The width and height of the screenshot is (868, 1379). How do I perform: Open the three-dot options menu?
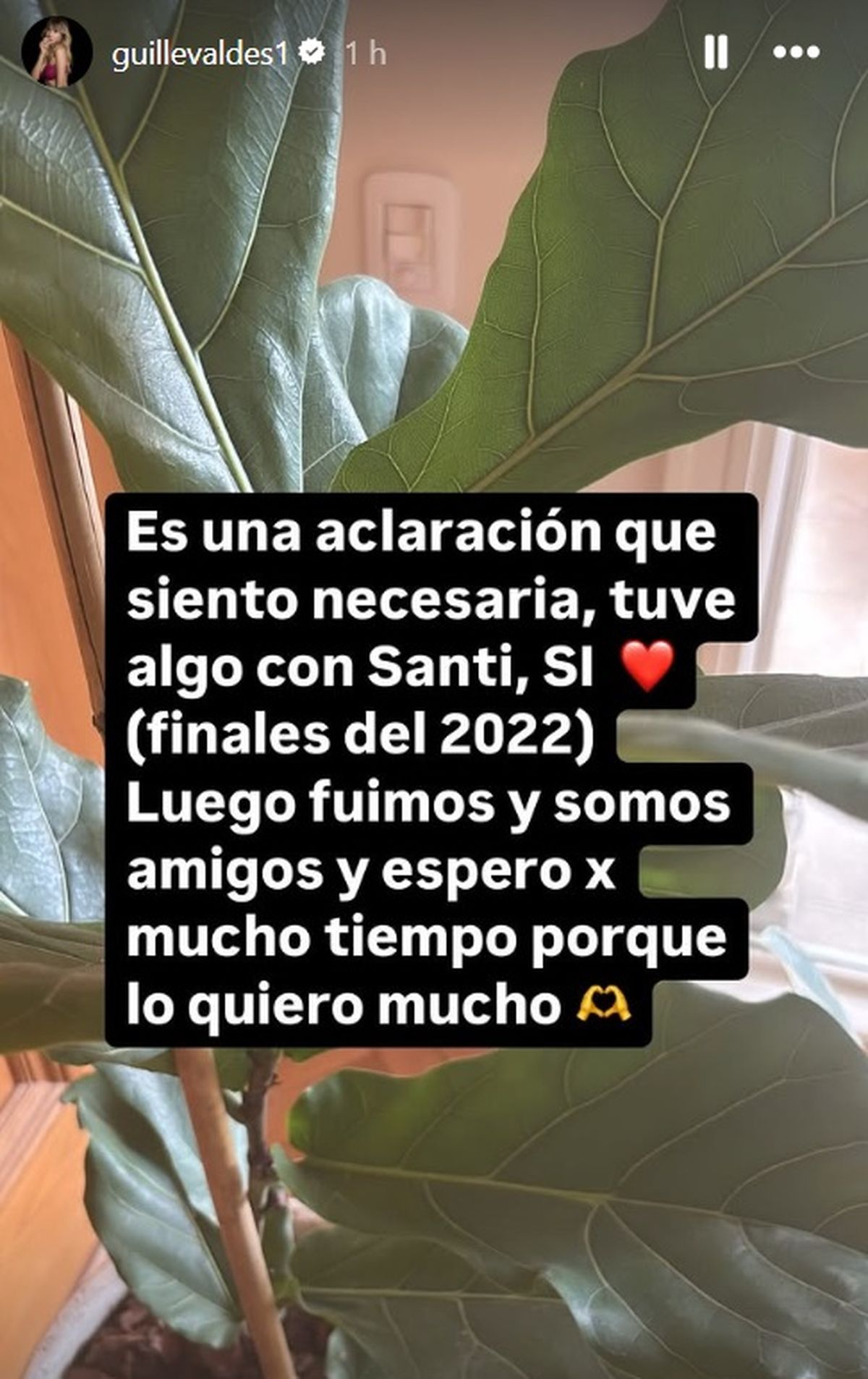796,53
